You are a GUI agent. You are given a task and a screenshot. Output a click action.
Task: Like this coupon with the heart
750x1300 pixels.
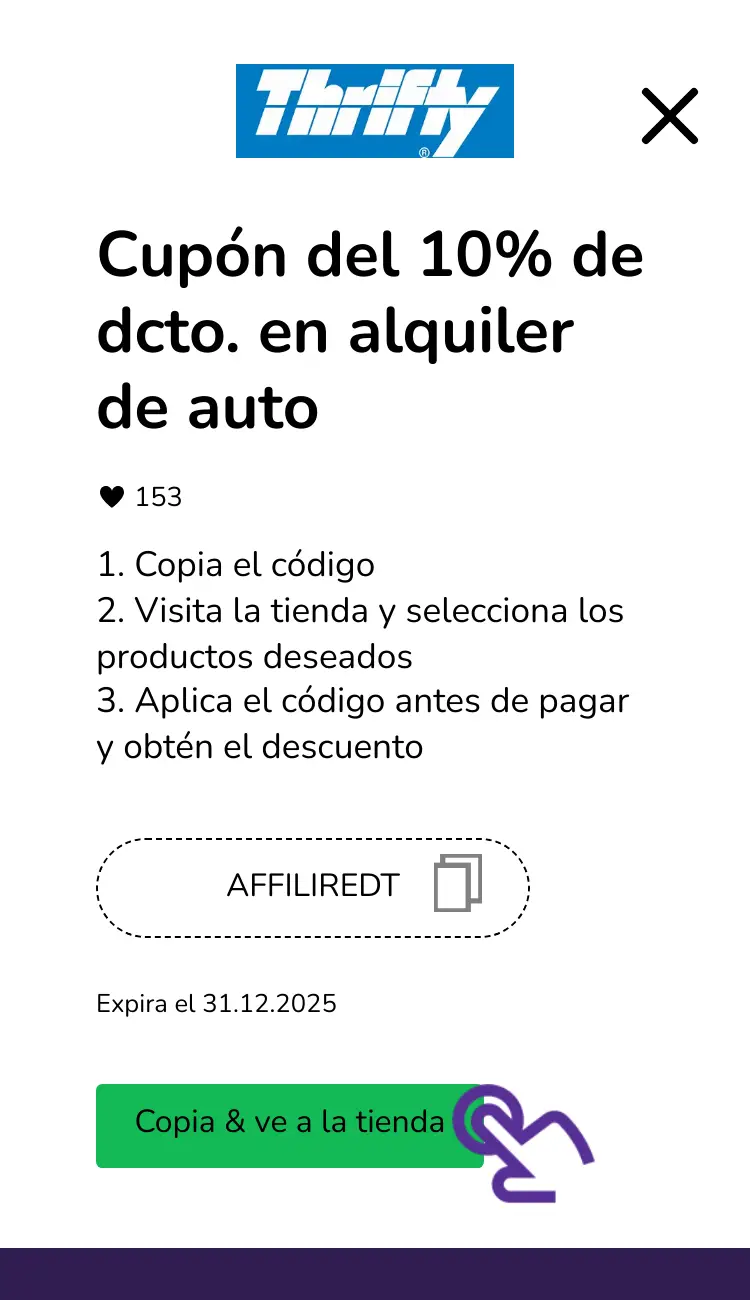click(x=111, y=497)
